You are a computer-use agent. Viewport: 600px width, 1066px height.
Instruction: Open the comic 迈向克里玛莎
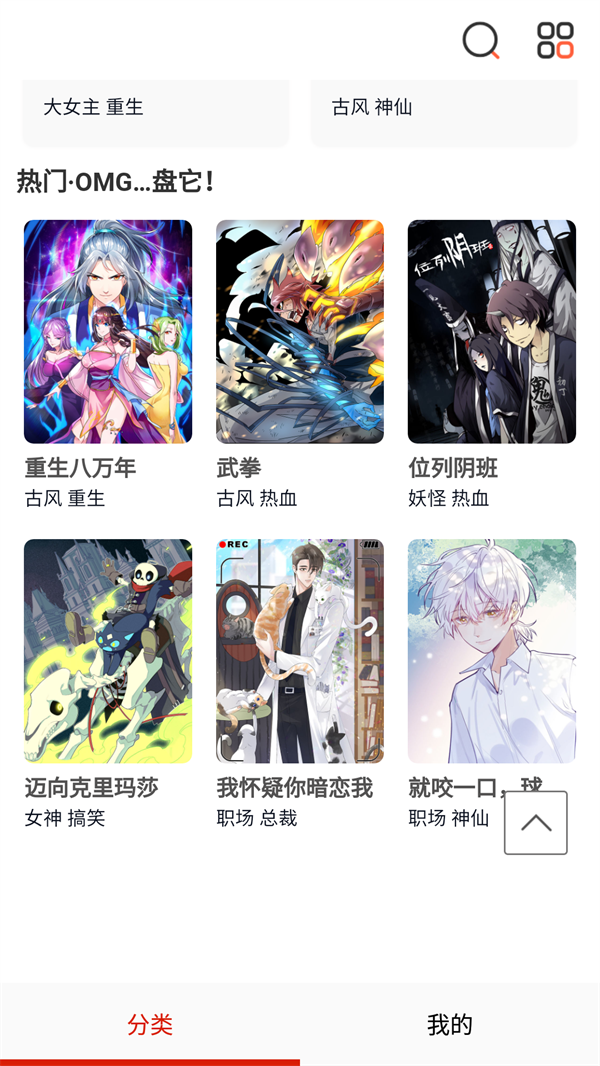108,652
